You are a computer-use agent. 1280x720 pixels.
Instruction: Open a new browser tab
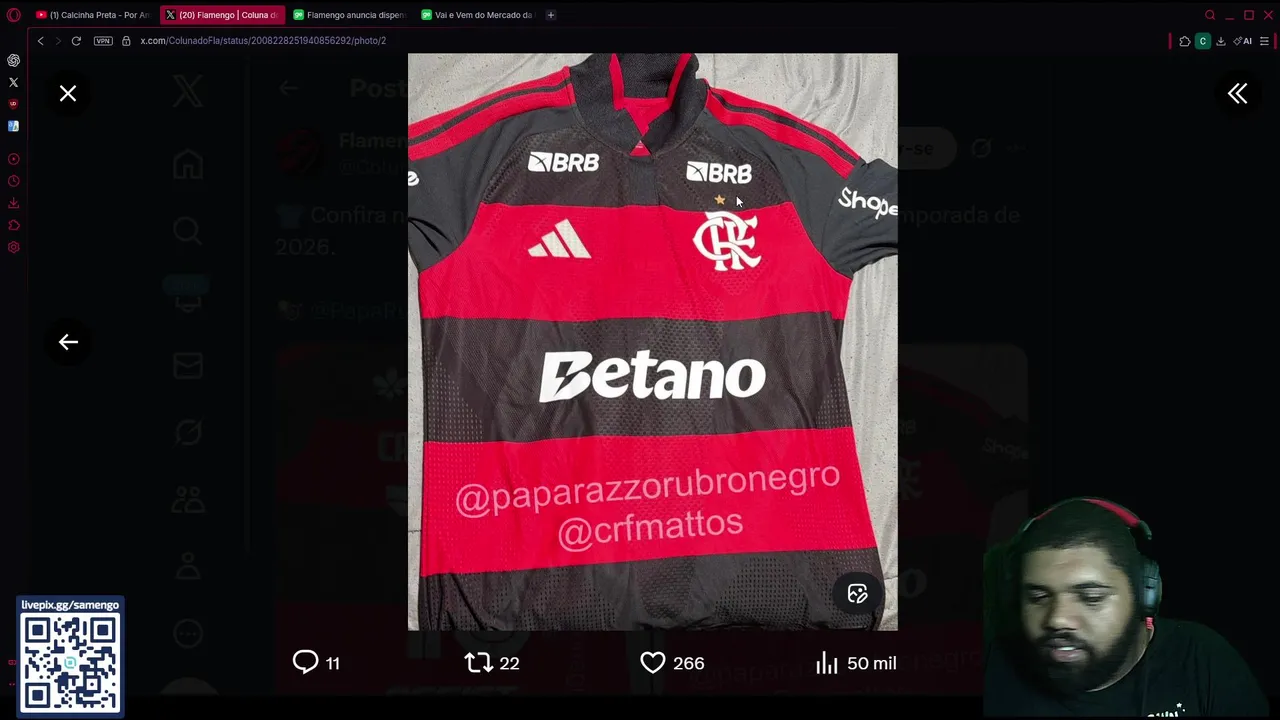pos(550,15)
